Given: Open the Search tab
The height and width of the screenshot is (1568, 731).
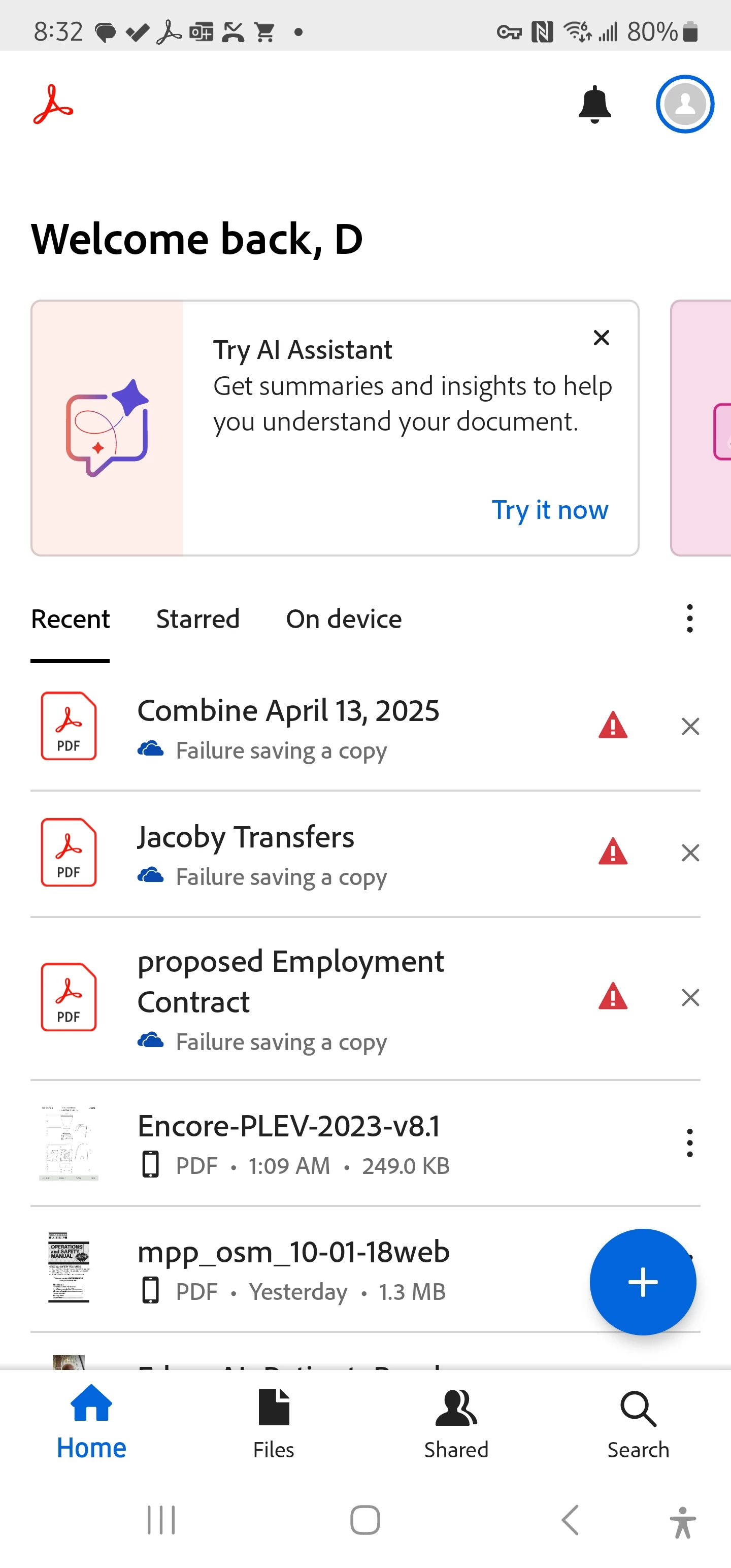Looking at the screenshot, I should coord(638,1424).
